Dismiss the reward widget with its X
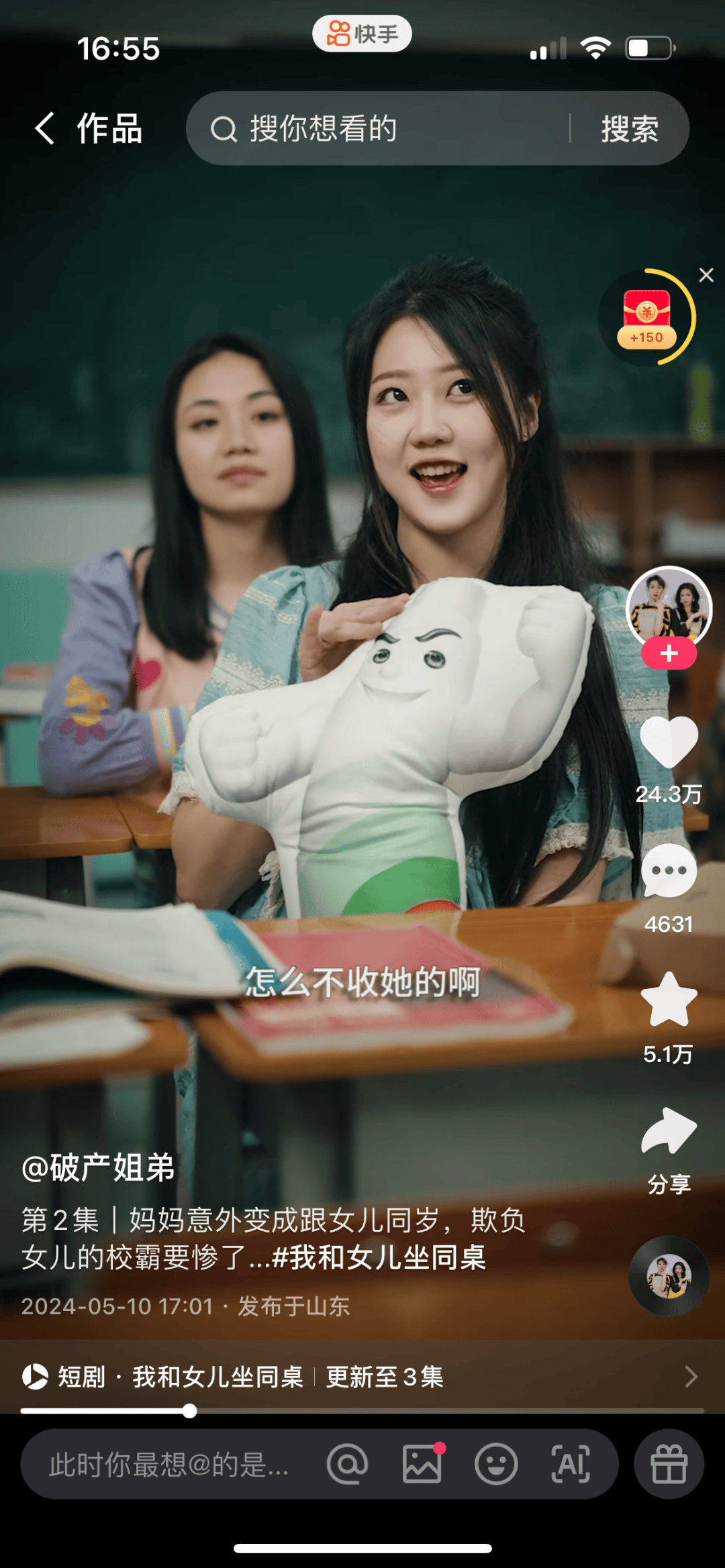Screen dimensions: 725x1568 [706, 275]
